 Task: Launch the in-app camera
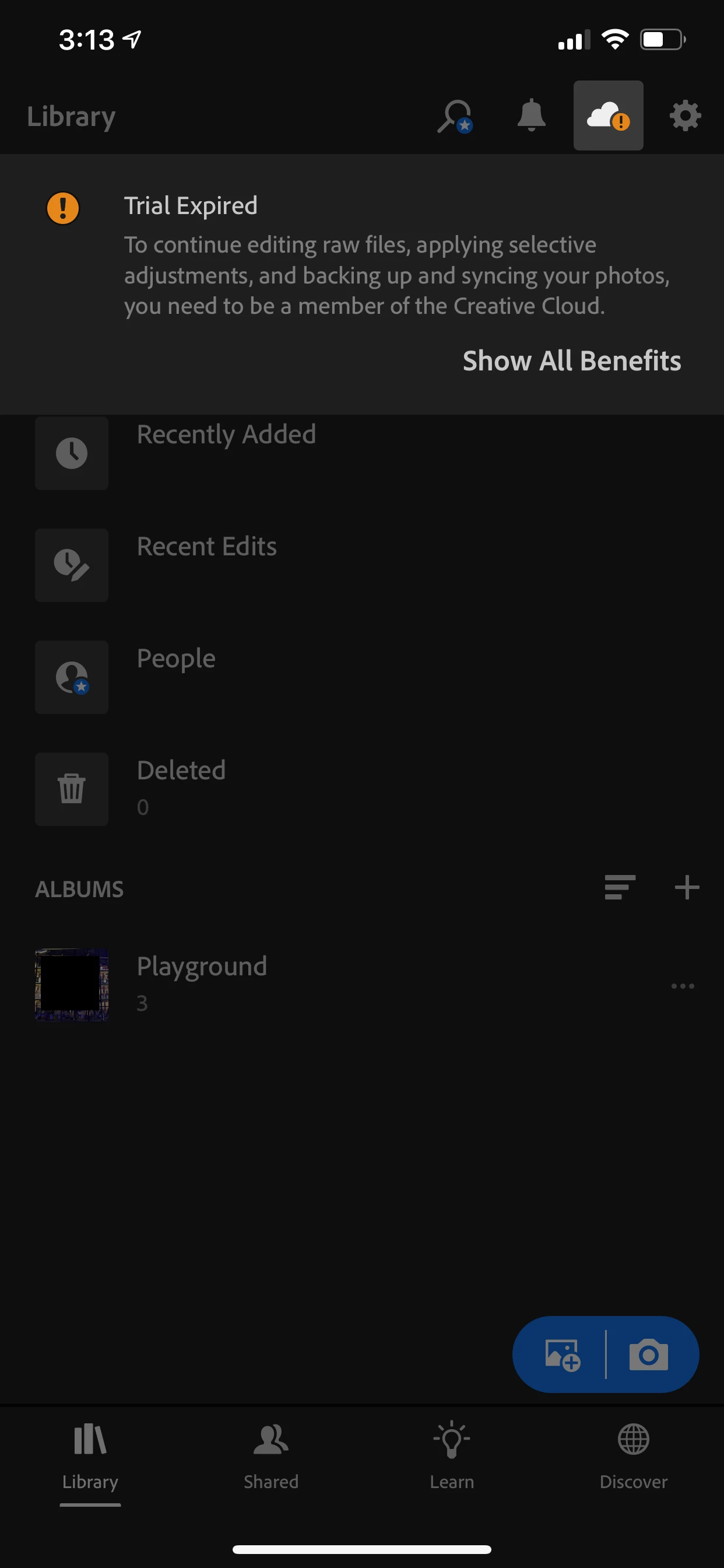[649, 1354]
